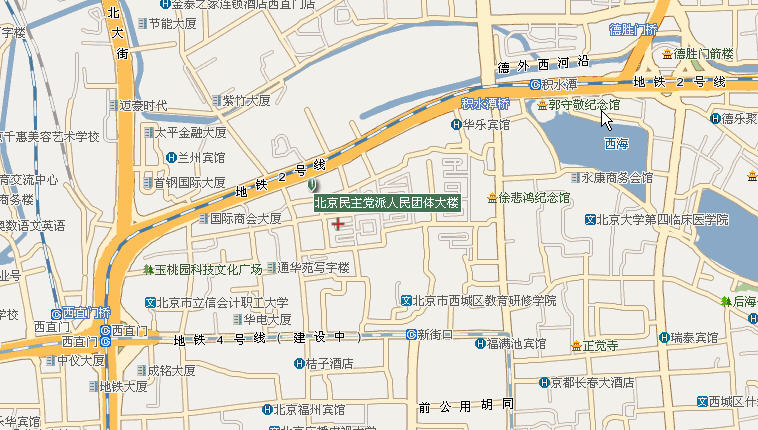Viewport: 758px width, 430px height.
Task: Tap the 北京大学第四临床医学院 hospital marker
Action: (589, 219)
